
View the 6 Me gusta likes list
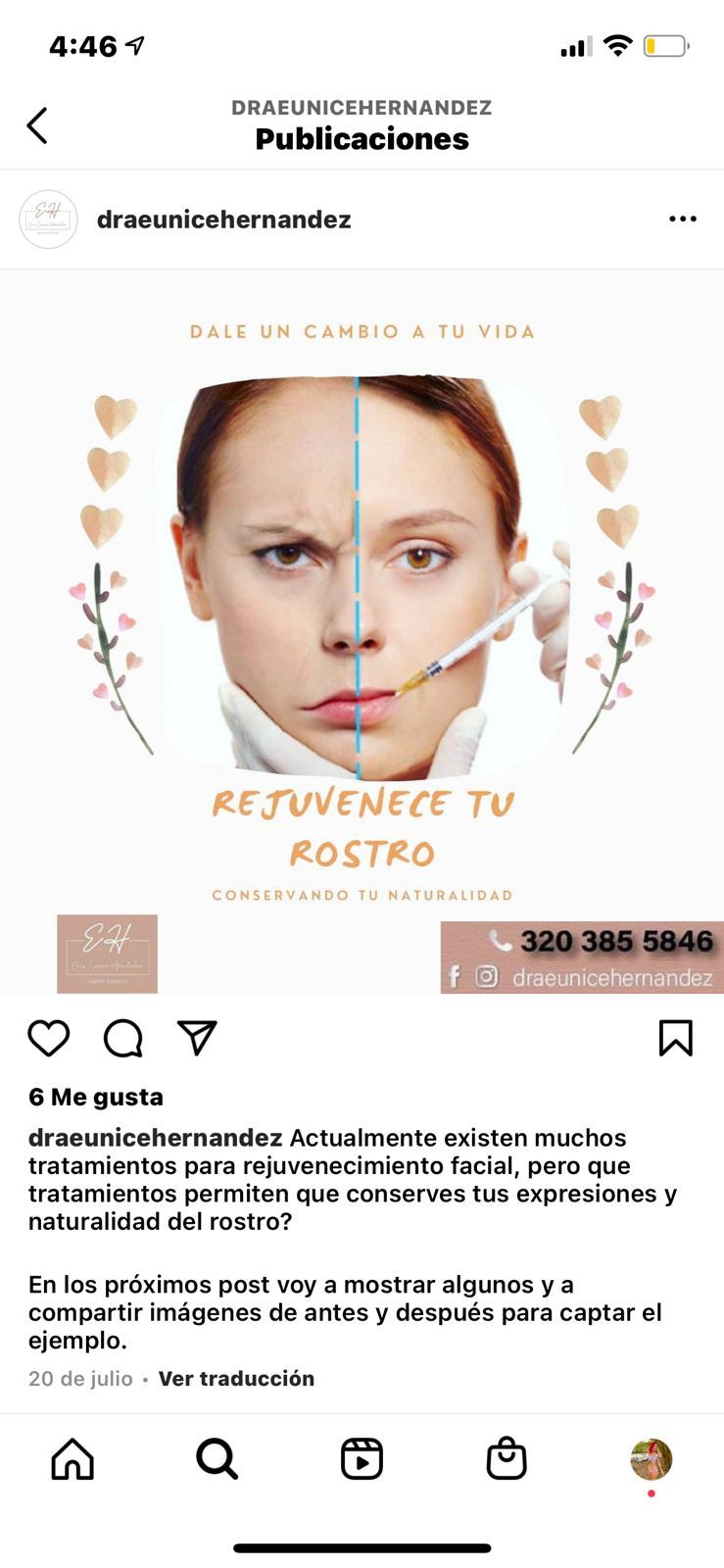click(96, 1097)
